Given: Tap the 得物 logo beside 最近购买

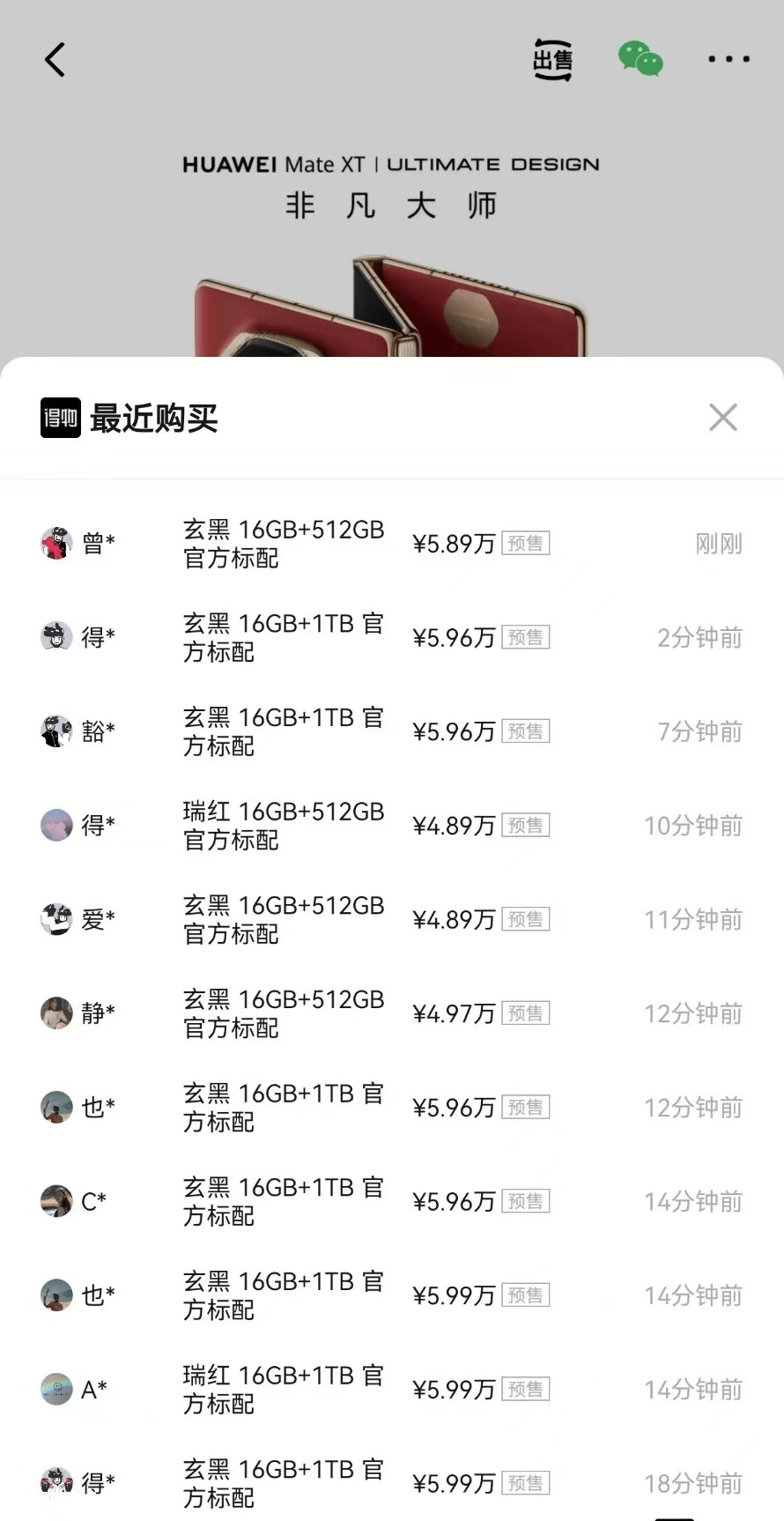Looking at the screenshot, I should [58, 419].
